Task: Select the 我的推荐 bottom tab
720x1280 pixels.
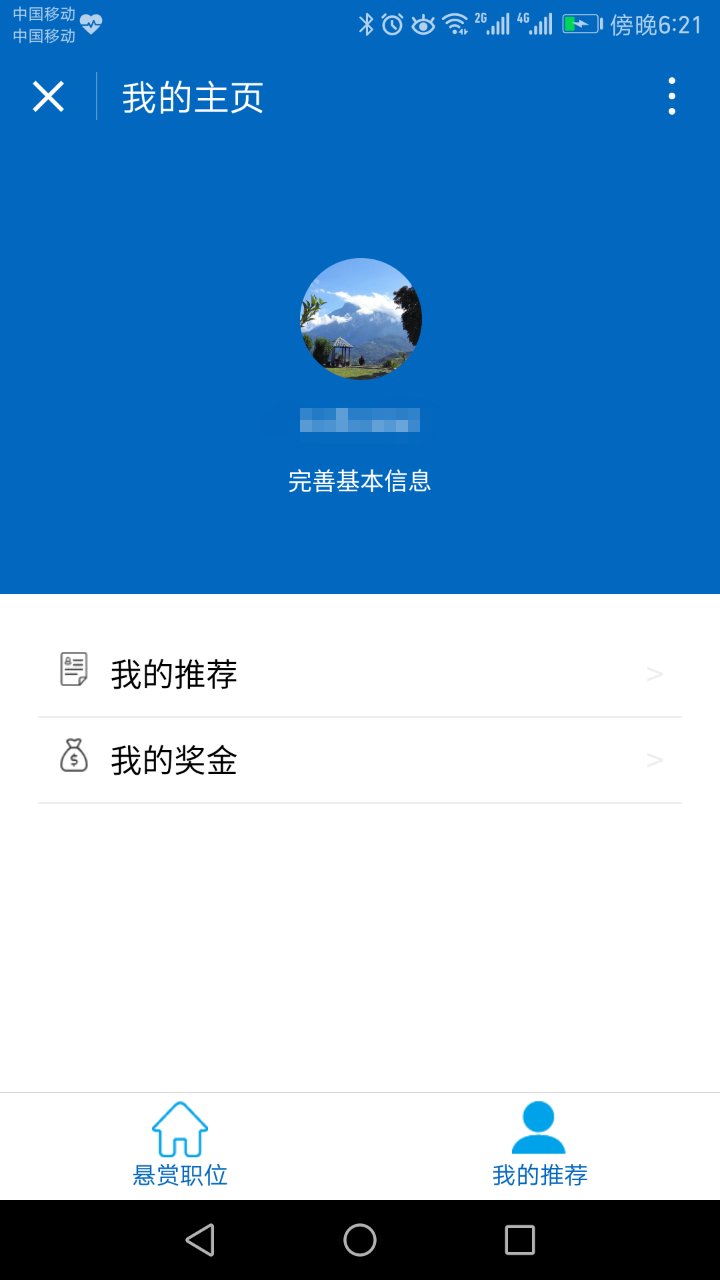Action: coord(540,1146)
